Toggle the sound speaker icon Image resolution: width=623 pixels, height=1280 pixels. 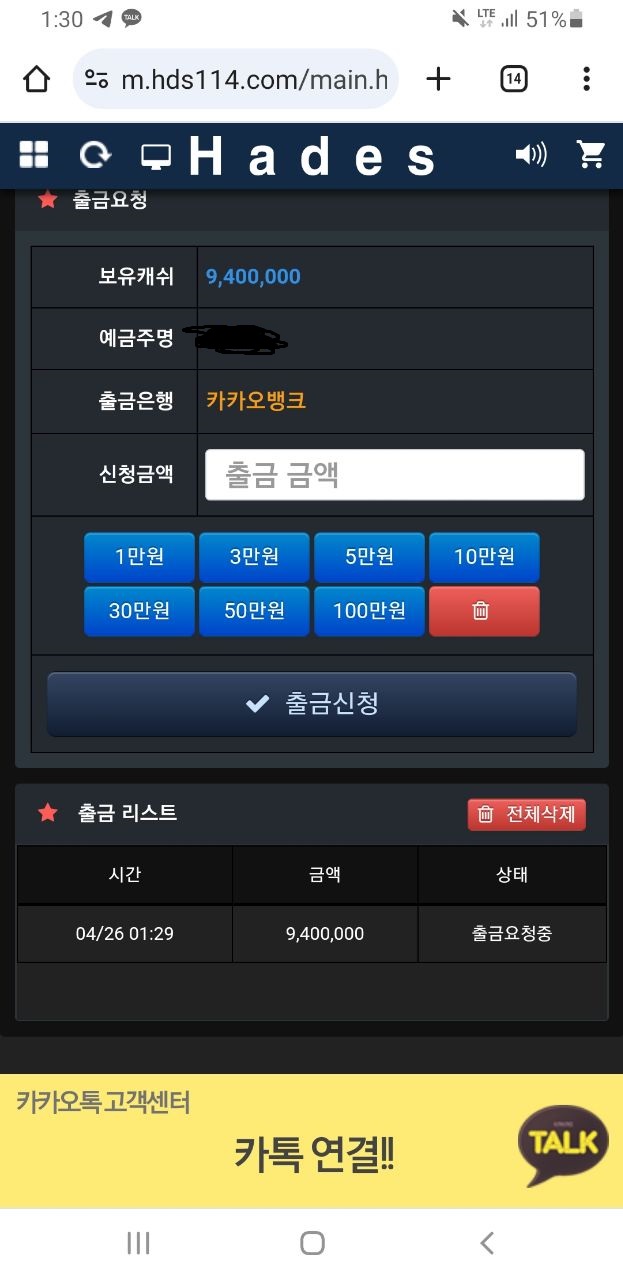point(530,154)
